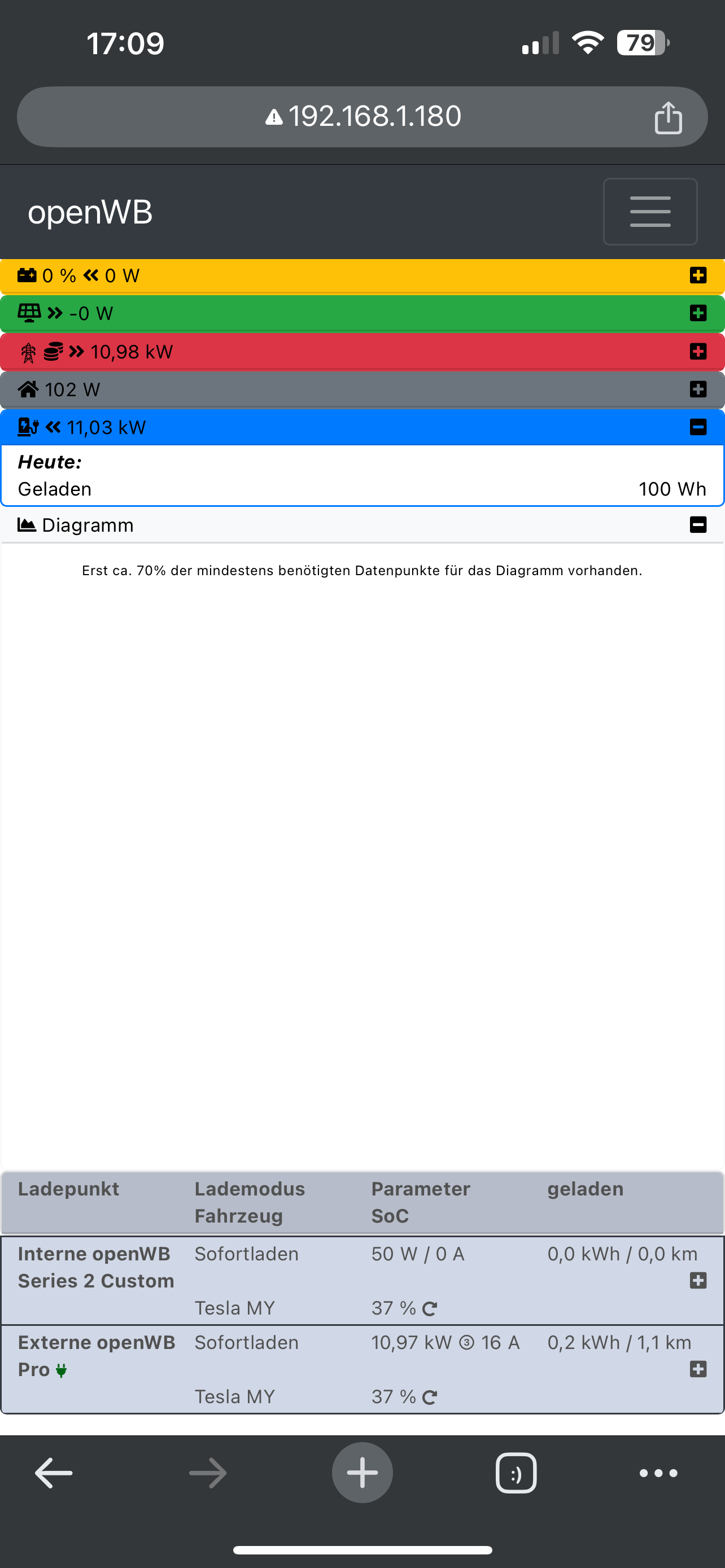Collapse the Diagramm section
This screenshot has height=1568, width=725.
tap(697, 524)
